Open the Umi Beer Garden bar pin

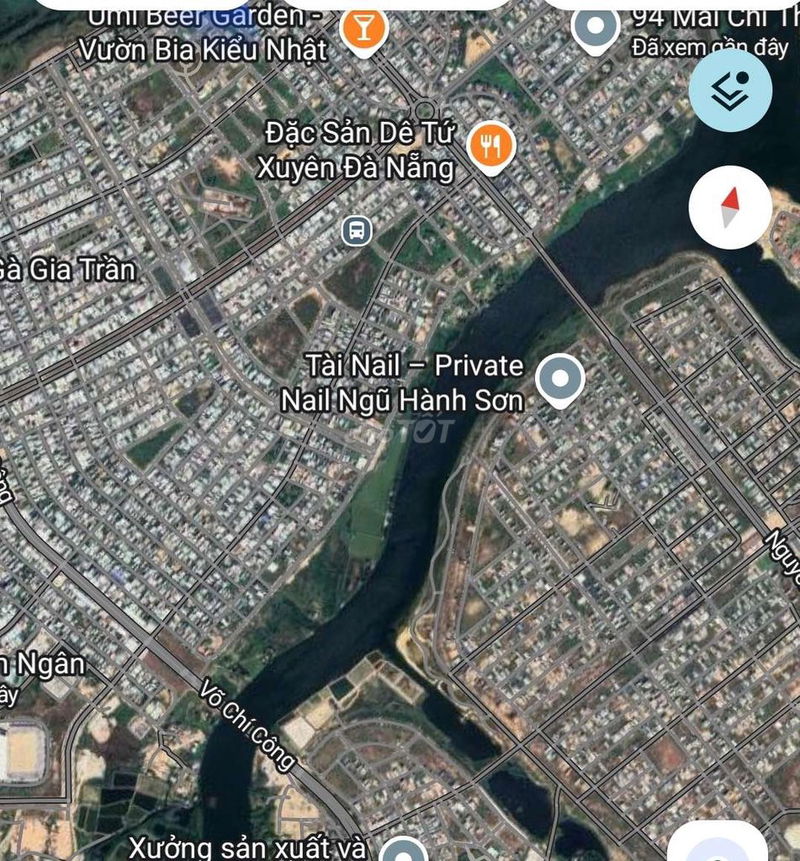[364, 27]
